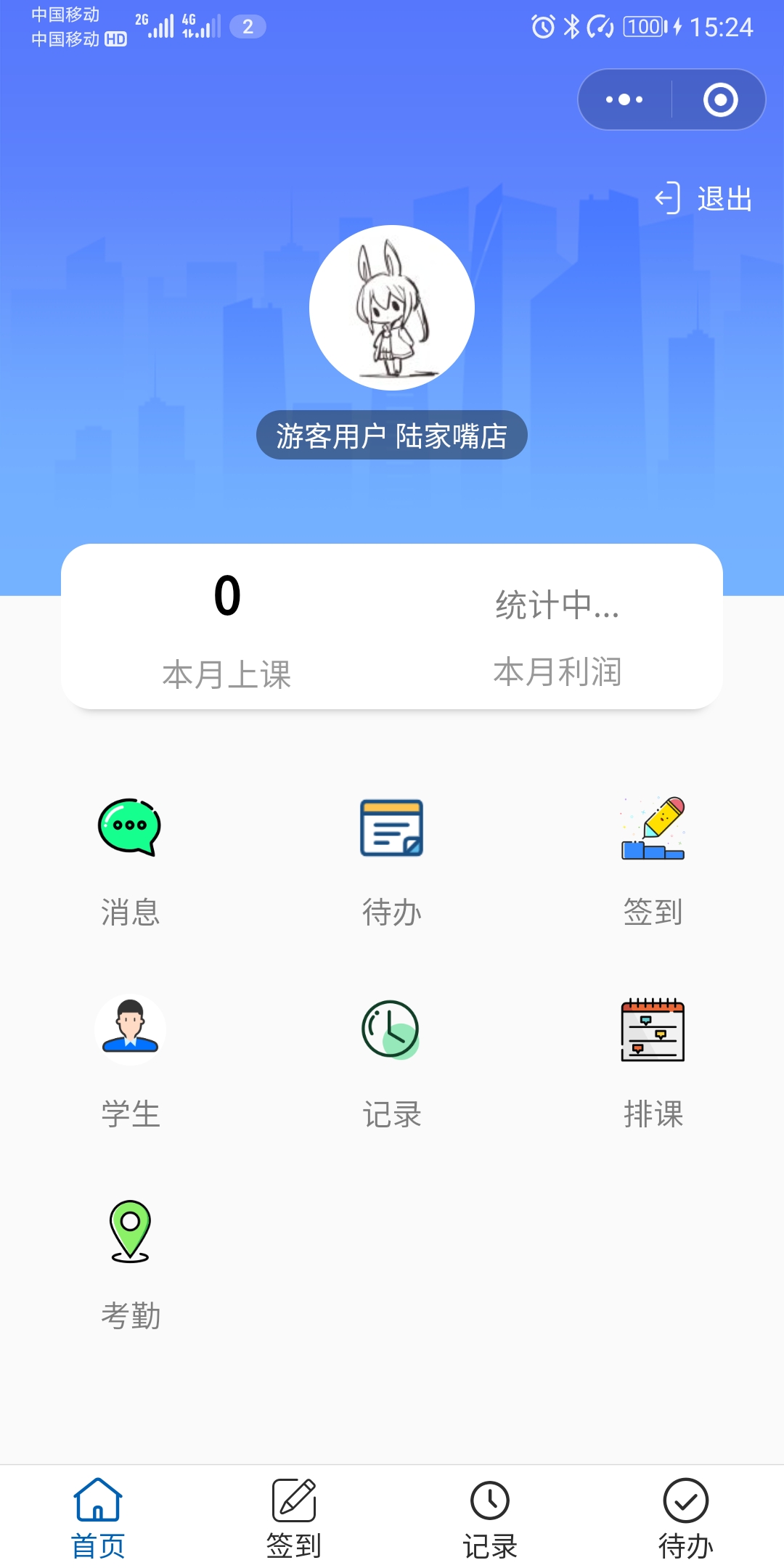This screenshot has width=784, height=1568.
Task: Click the 退出 logout button
Action: click(x=701, y=198)
